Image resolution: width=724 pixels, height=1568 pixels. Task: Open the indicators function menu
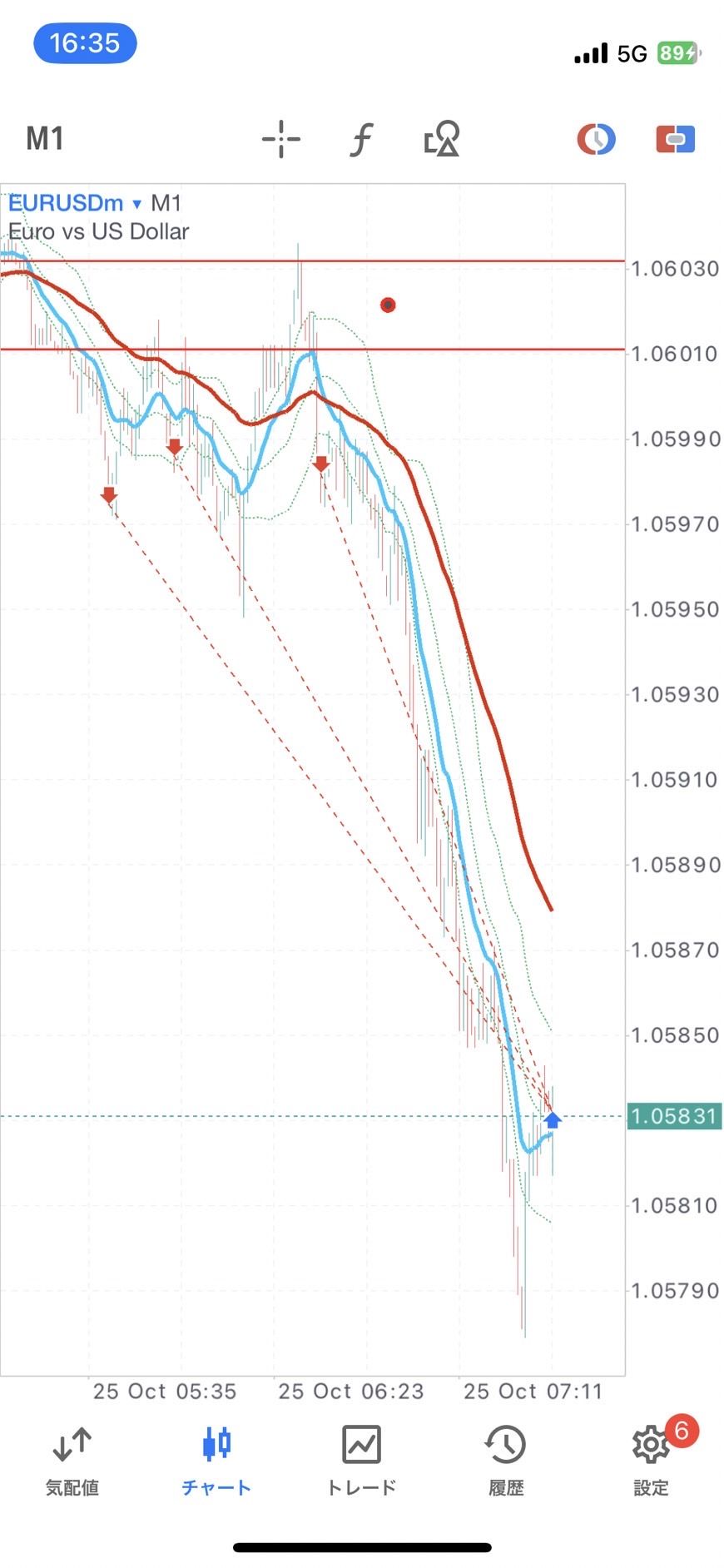click(x=360, y=138)
